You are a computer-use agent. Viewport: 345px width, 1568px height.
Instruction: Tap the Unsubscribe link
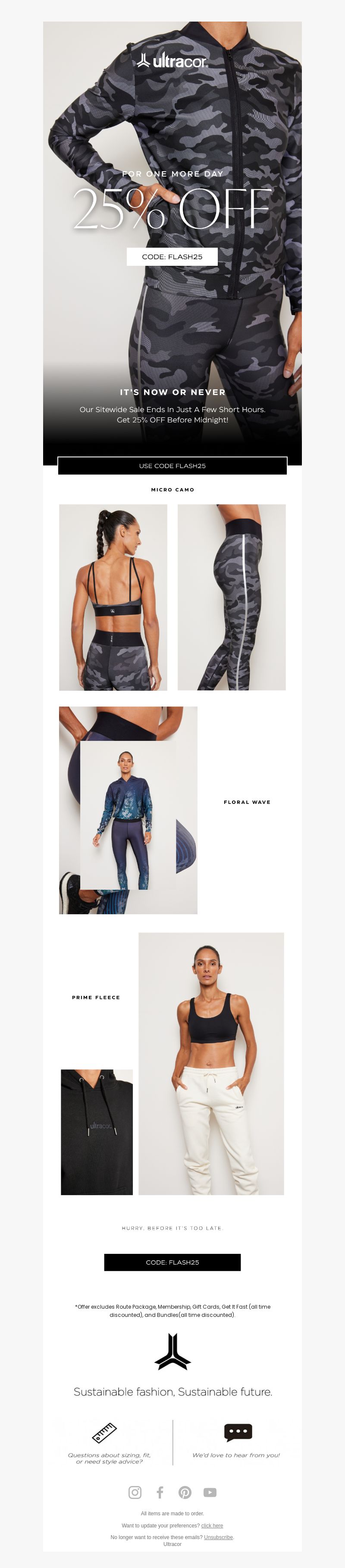point(219,1537)
